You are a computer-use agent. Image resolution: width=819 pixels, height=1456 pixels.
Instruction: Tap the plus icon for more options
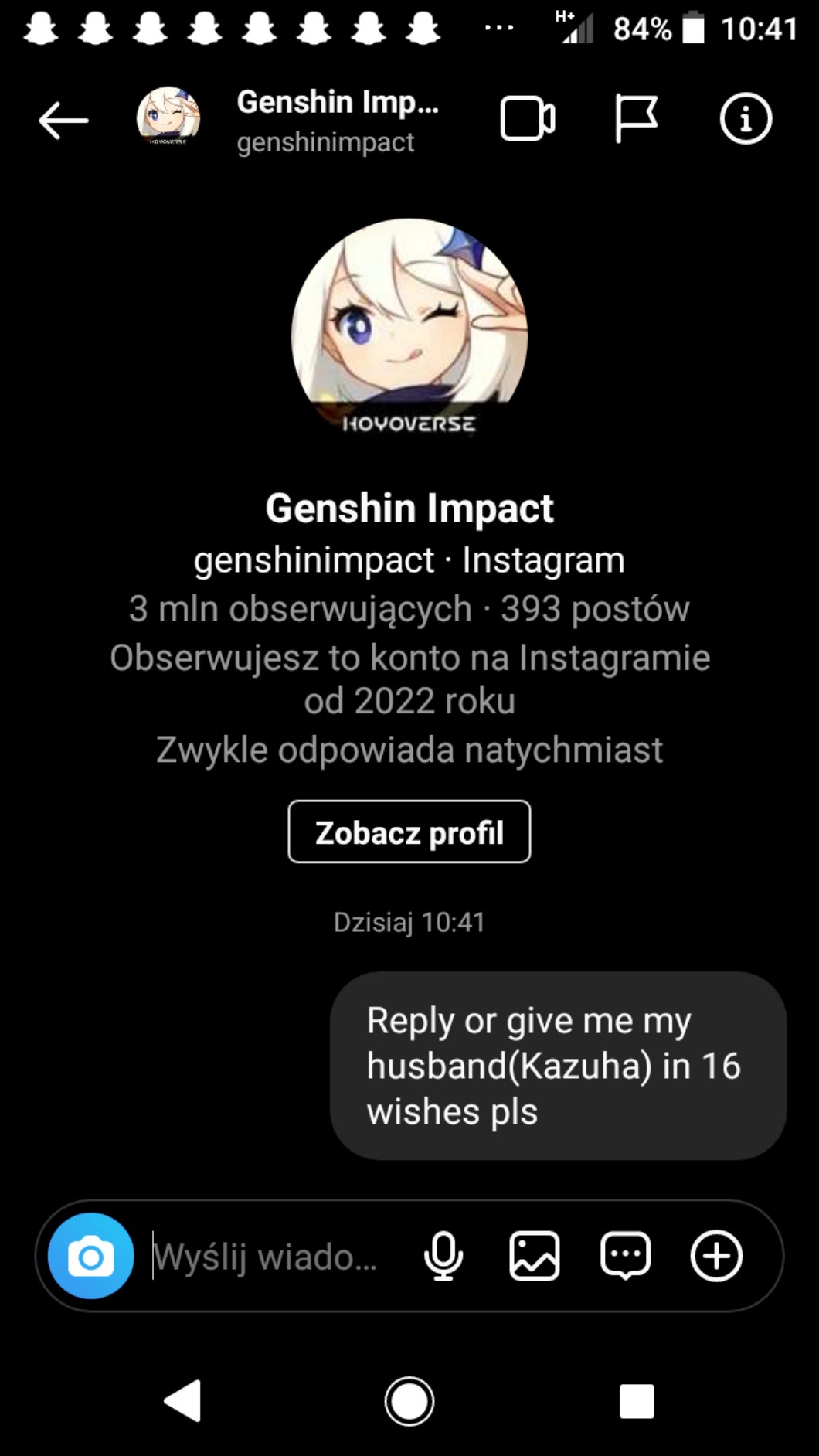[716, 1256]
